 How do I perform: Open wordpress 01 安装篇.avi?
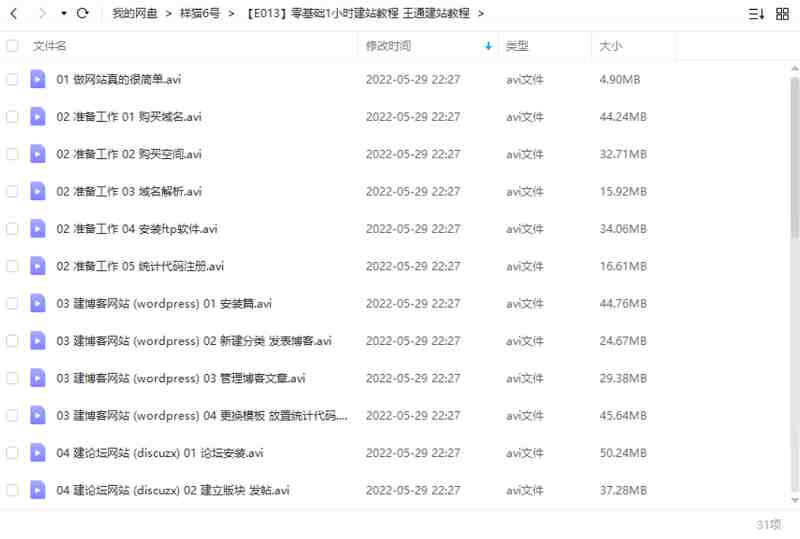[x=164, y=304]
